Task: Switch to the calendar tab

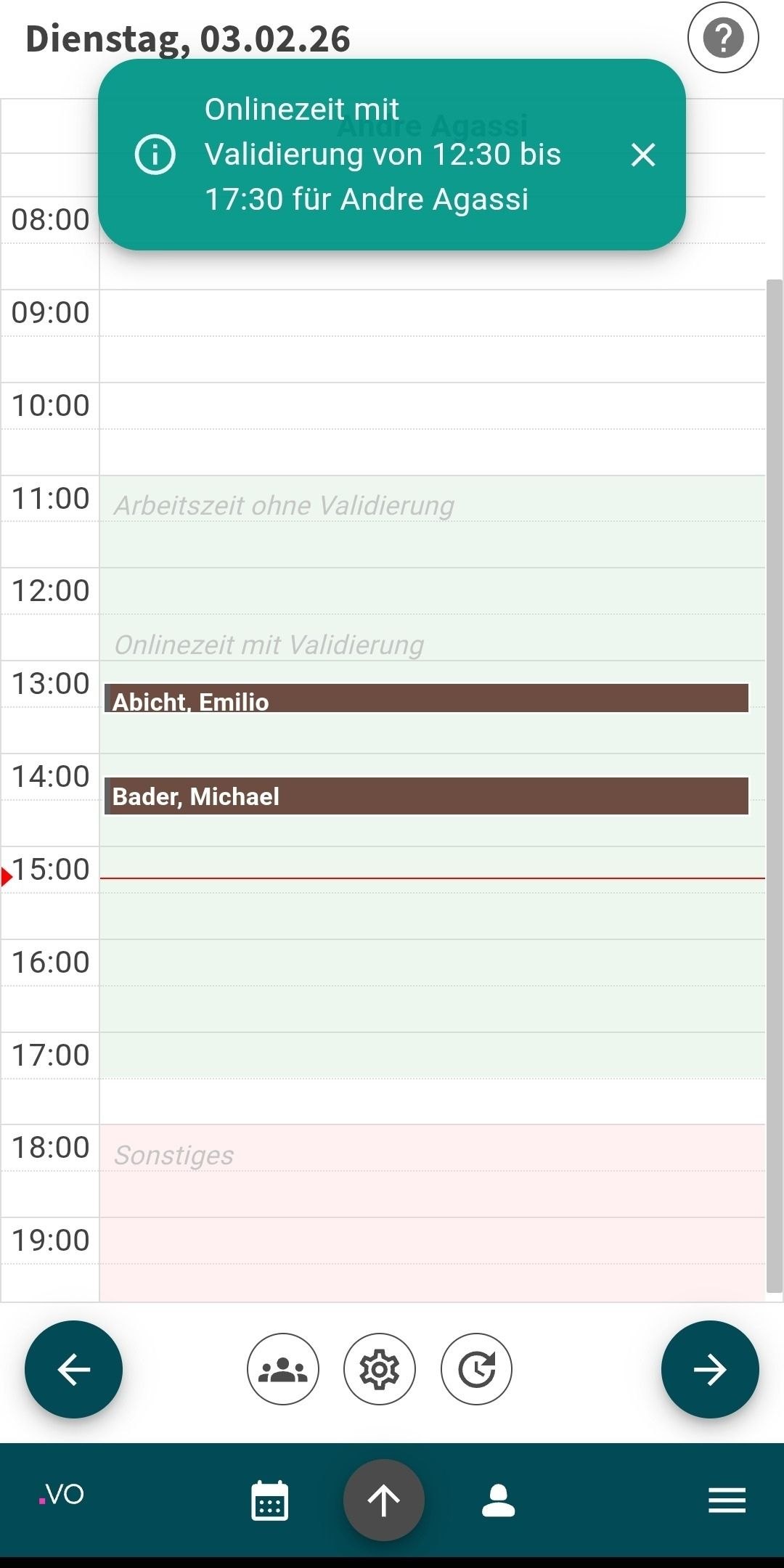Action: 269,1500
